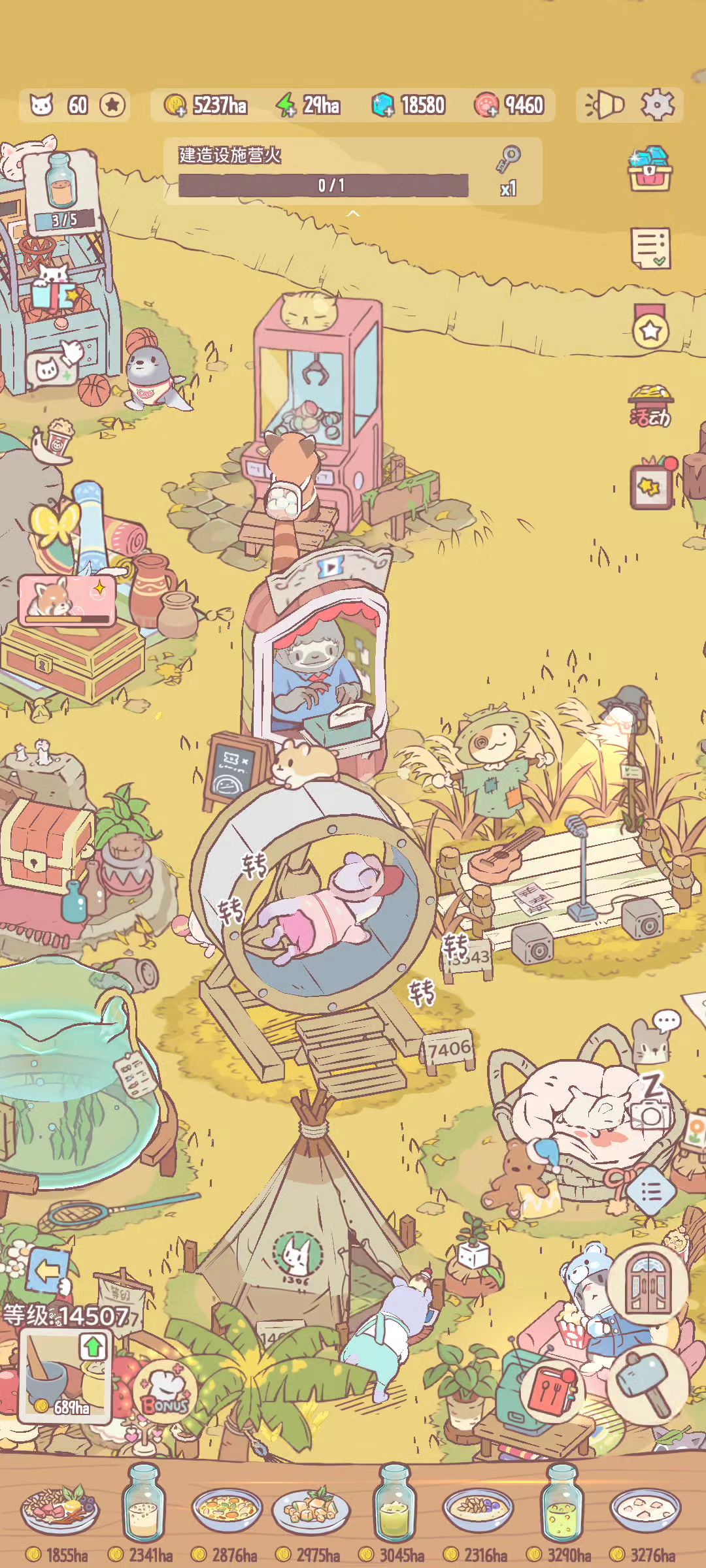Add more gold coins 5237ha
Screen dimensions: 706x1568
176,105
